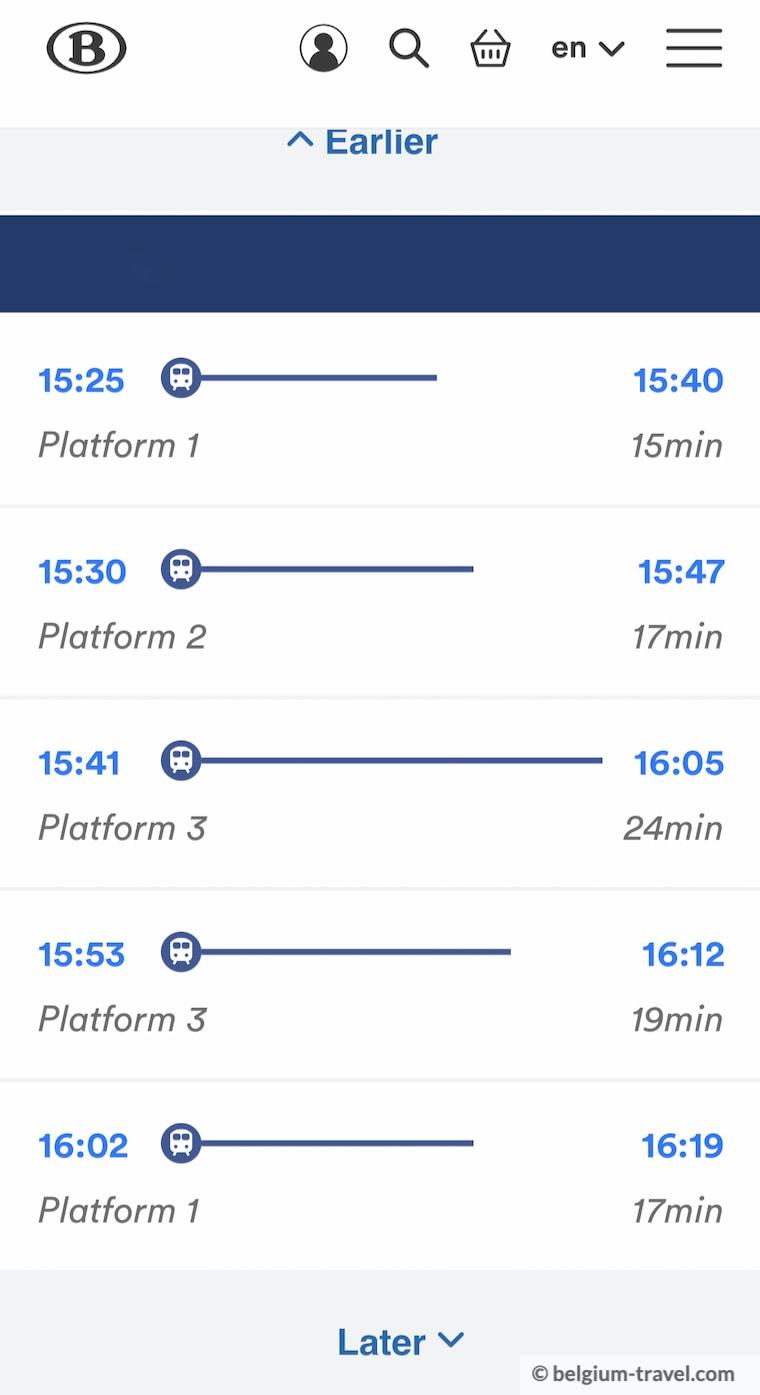Select the train icon for the 15:25 departure
The image size is (760, 1395).
coord(181,378)
